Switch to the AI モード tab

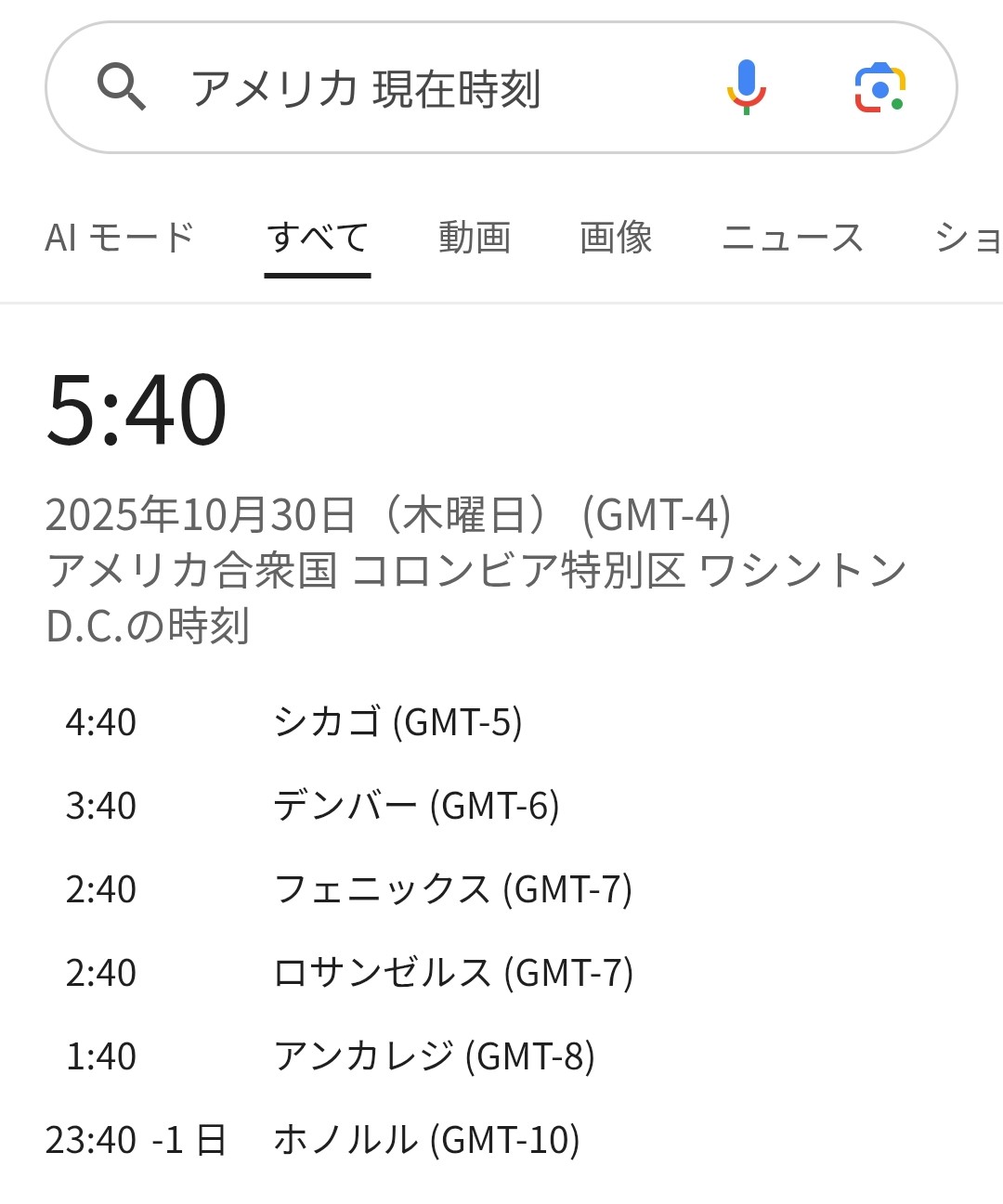tap(119, 238)
